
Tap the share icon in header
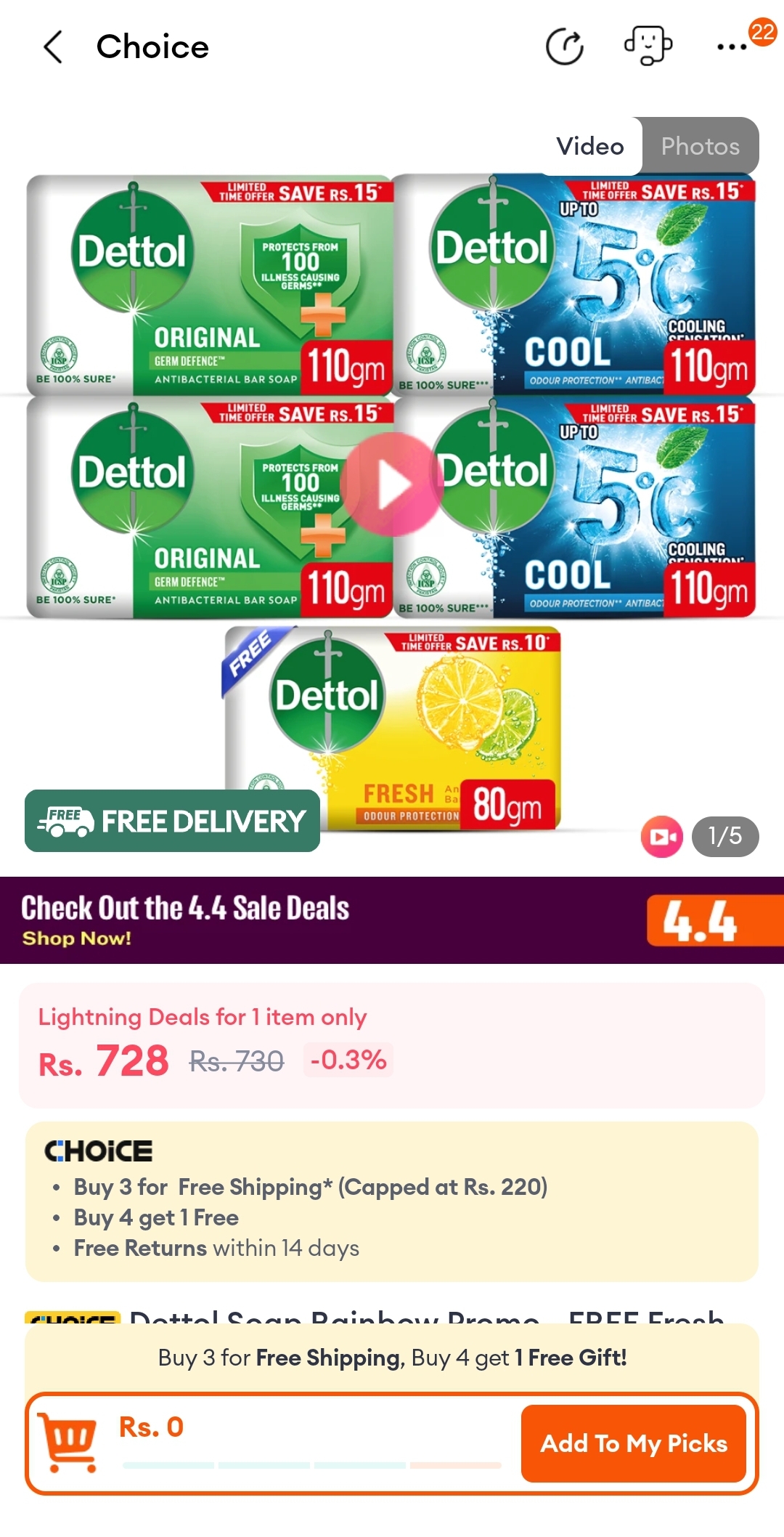(x=565, y=47)
